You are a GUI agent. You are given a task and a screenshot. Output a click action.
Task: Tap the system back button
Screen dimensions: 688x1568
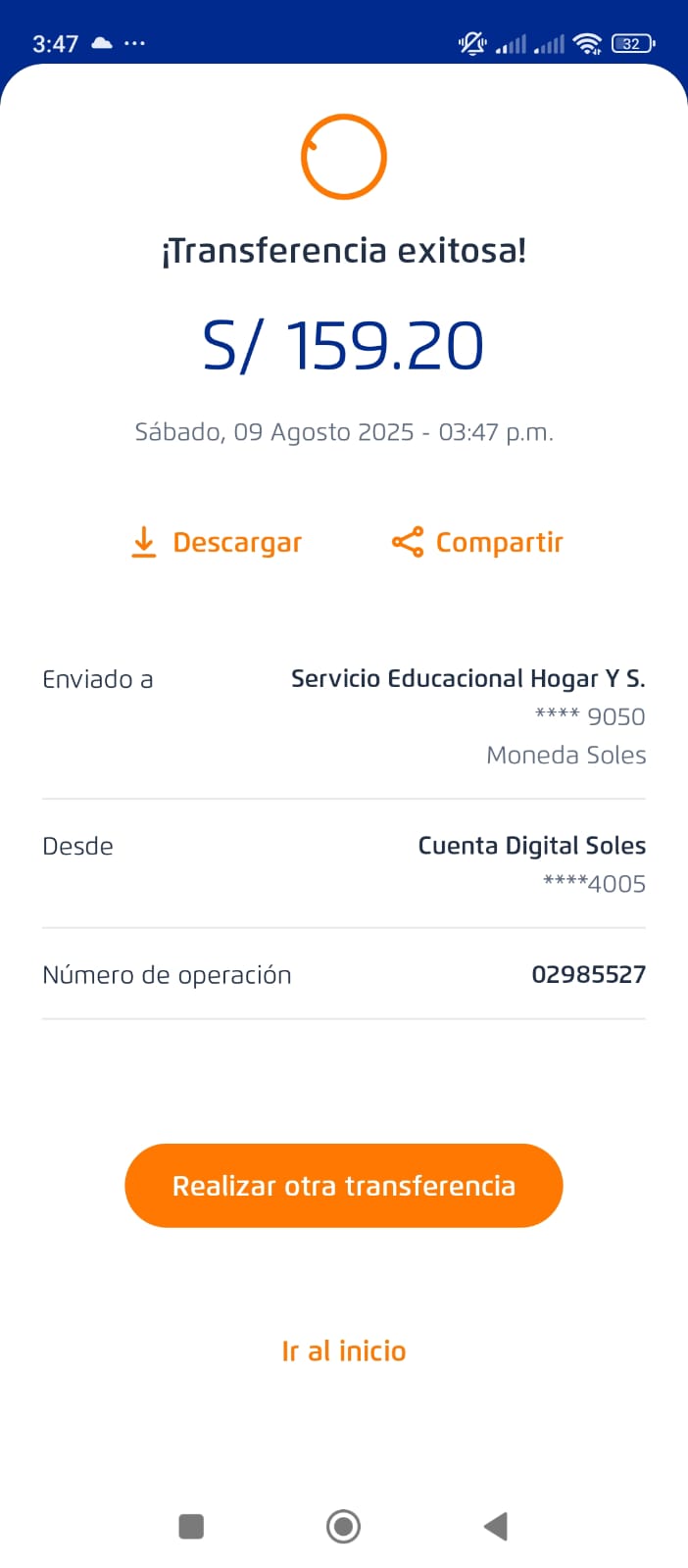pyautogui.click(x=496, y=1526)
